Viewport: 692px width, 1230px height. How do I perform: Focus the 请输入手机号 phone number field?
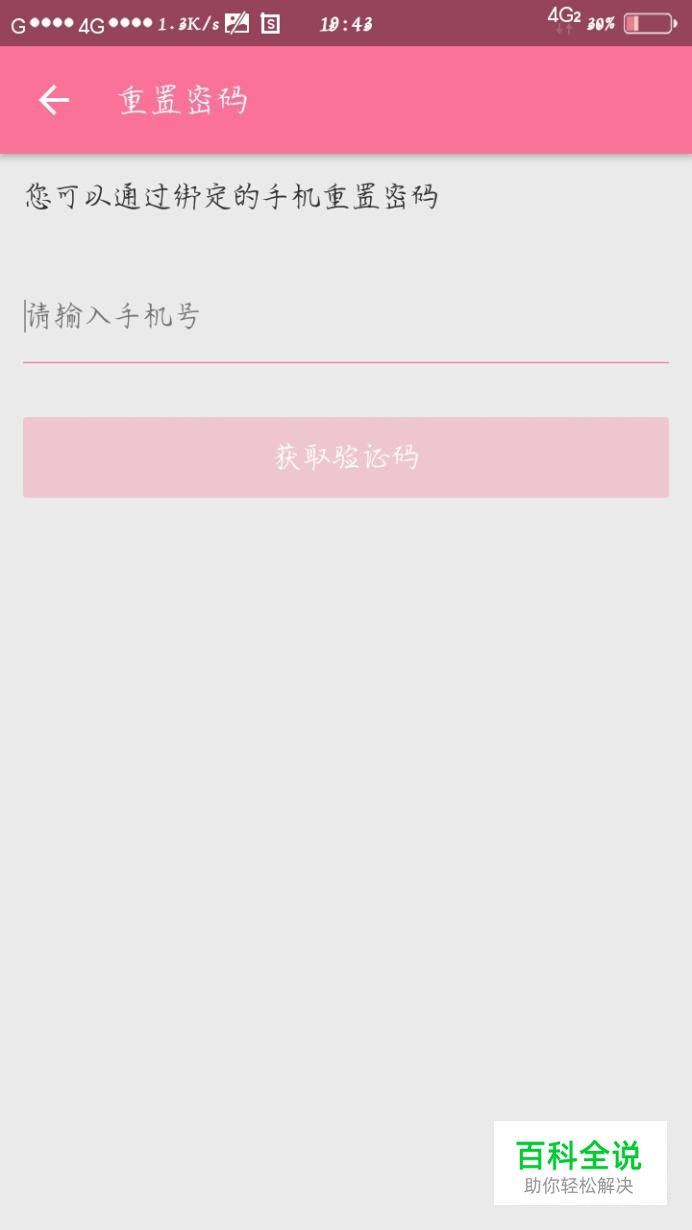click(345, 319)
